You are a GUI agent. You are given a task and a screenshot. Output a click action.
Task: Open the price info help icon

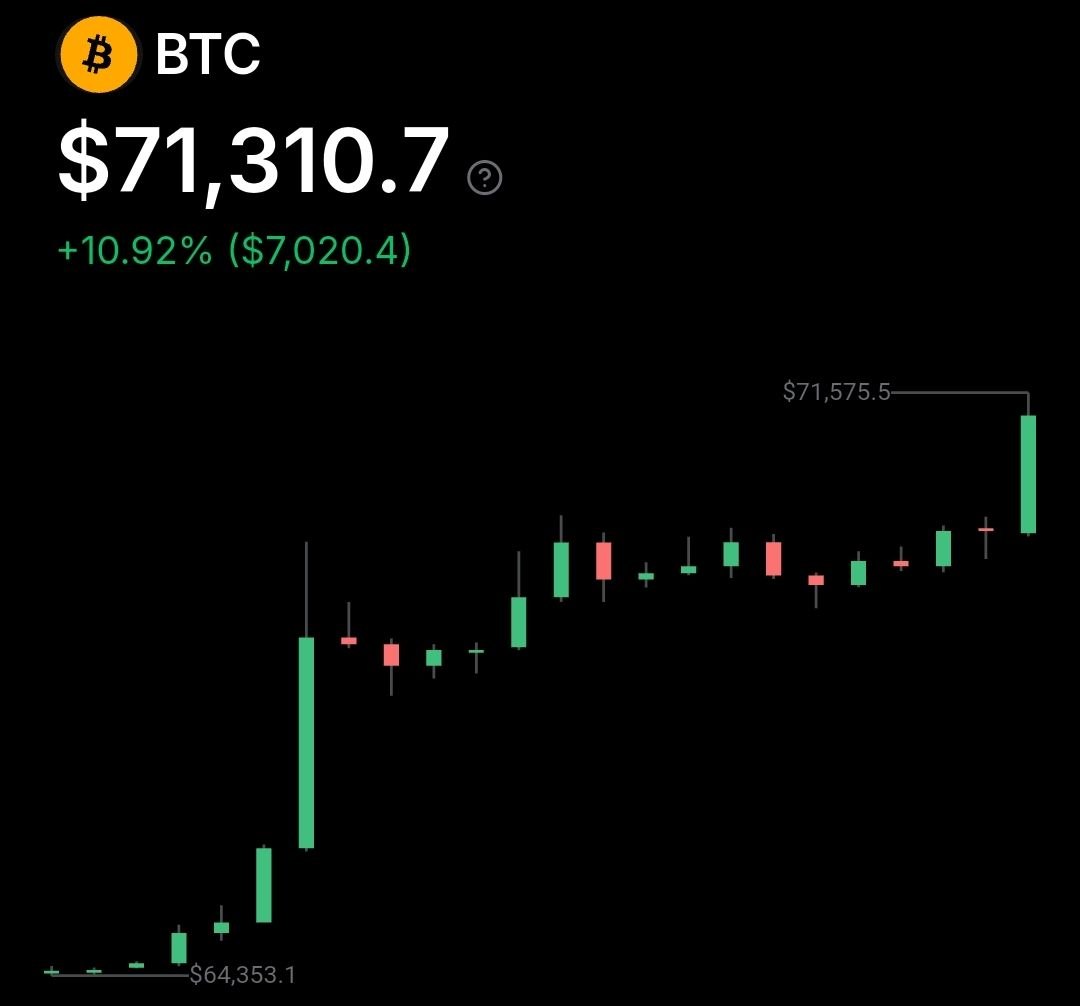tap(485, 178)
